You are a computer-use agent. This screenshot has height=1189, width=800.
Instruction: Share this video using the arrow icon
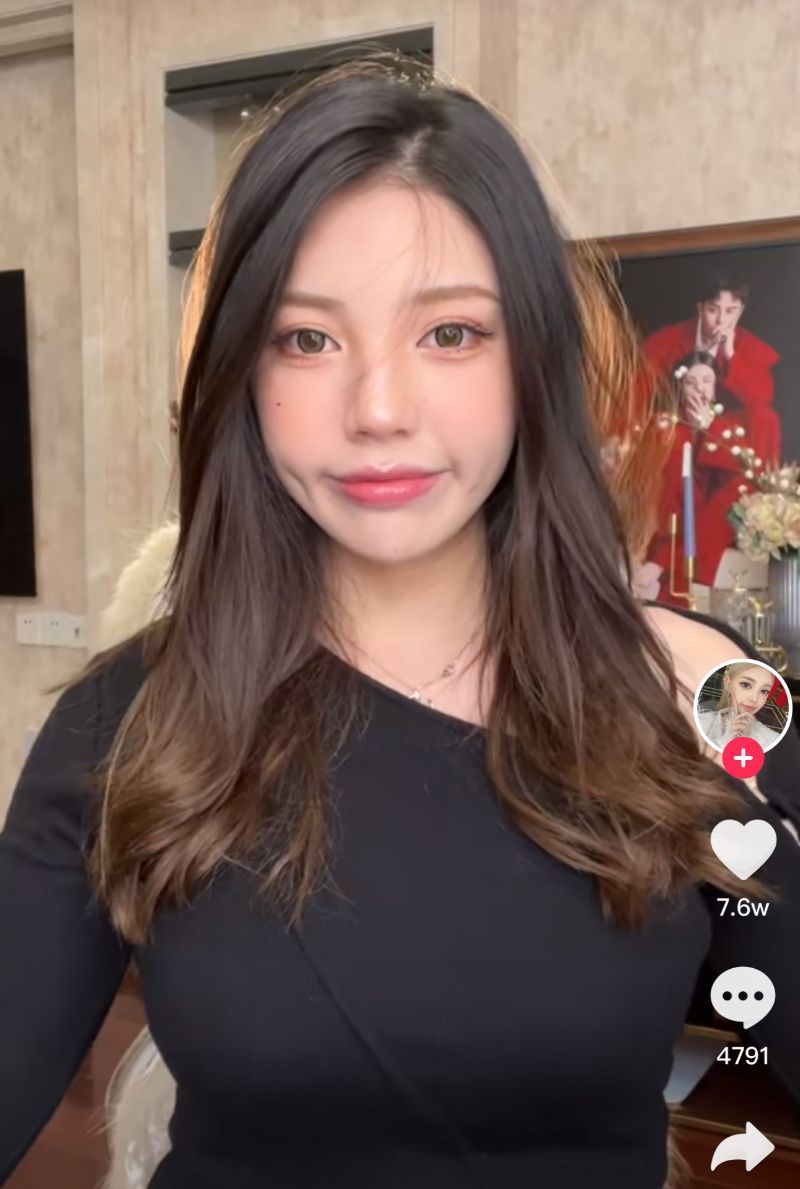(x=743, y=1148)
